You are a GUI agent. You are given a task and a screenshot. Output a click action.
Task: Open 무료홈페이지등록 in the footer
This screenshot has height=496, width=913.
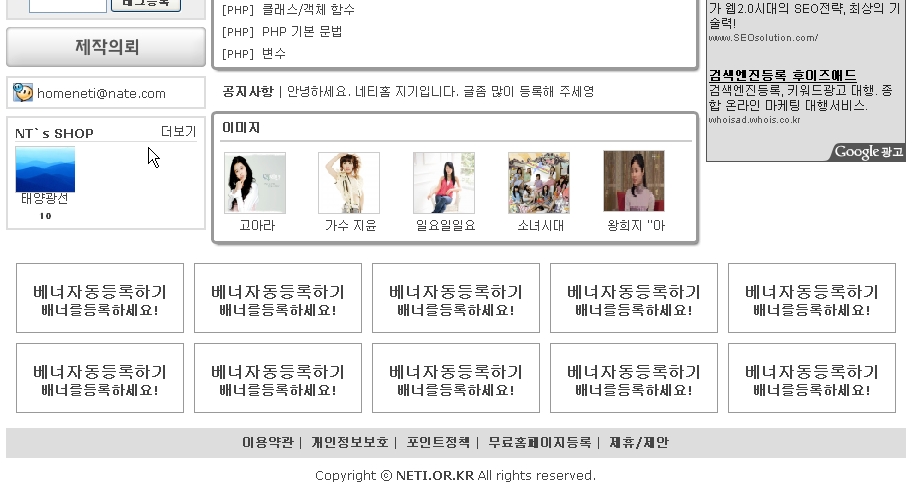click(x=539, y=442)
